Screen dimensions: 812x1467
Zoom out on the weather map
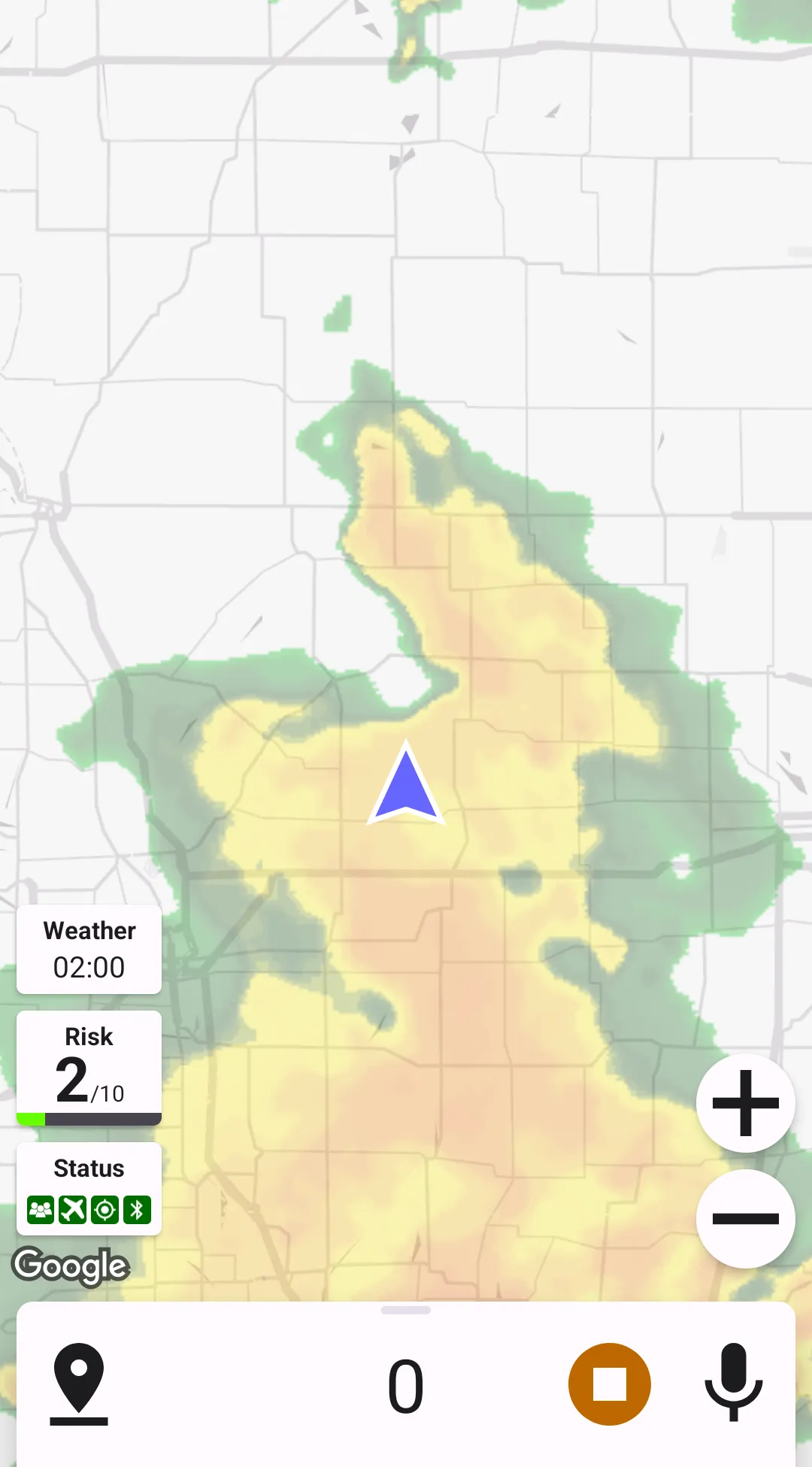(745, 1219)
